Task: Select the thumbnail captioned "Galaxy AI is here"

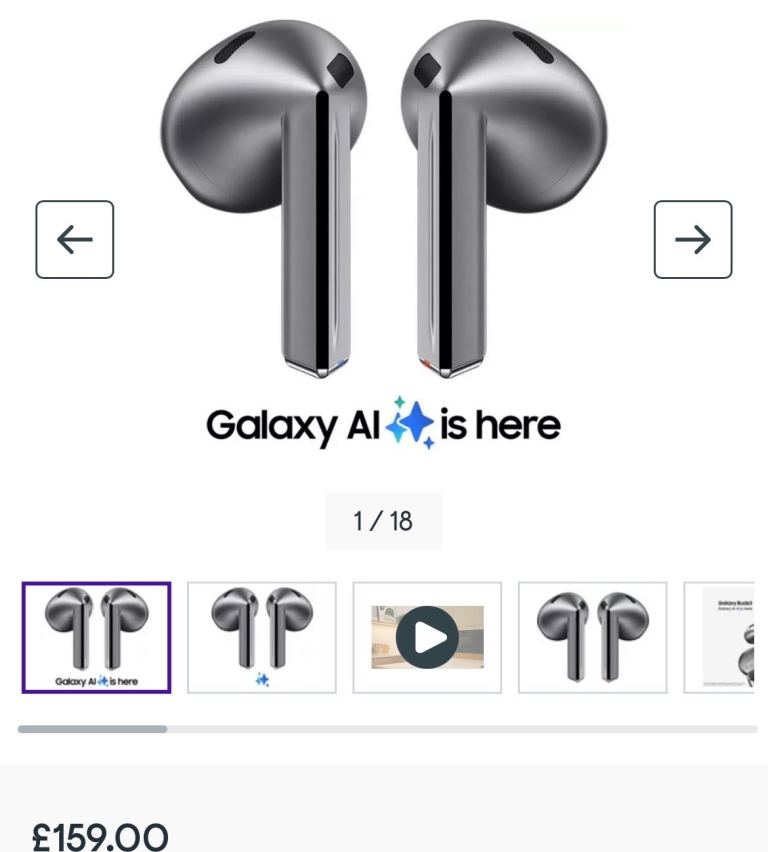Action: click(x=97, y=637)
